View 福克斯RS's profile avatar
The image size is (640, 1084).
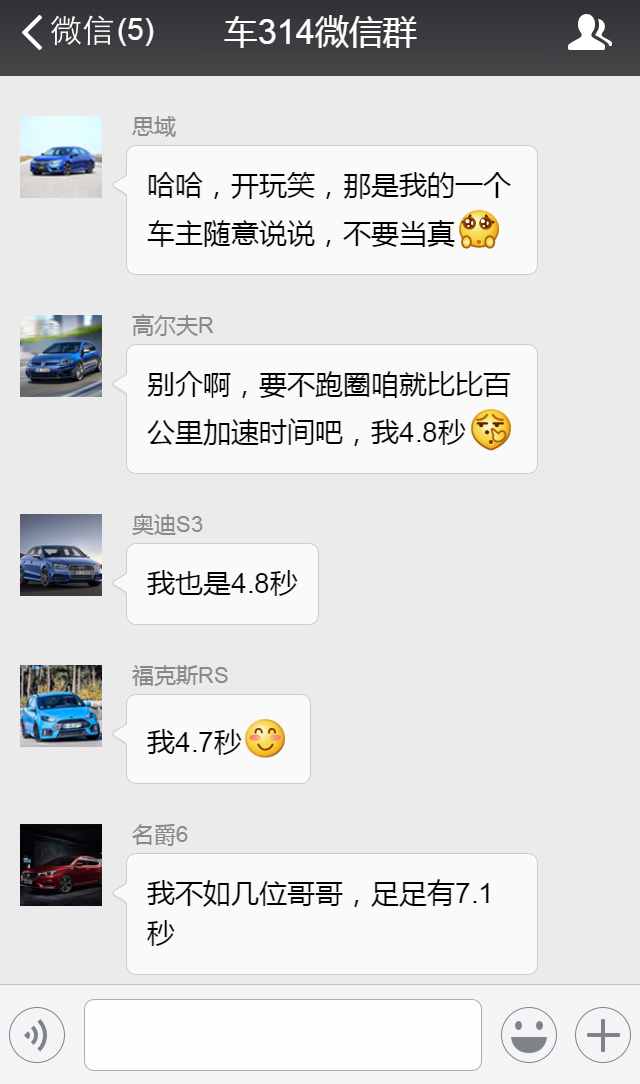pos(61,706)
